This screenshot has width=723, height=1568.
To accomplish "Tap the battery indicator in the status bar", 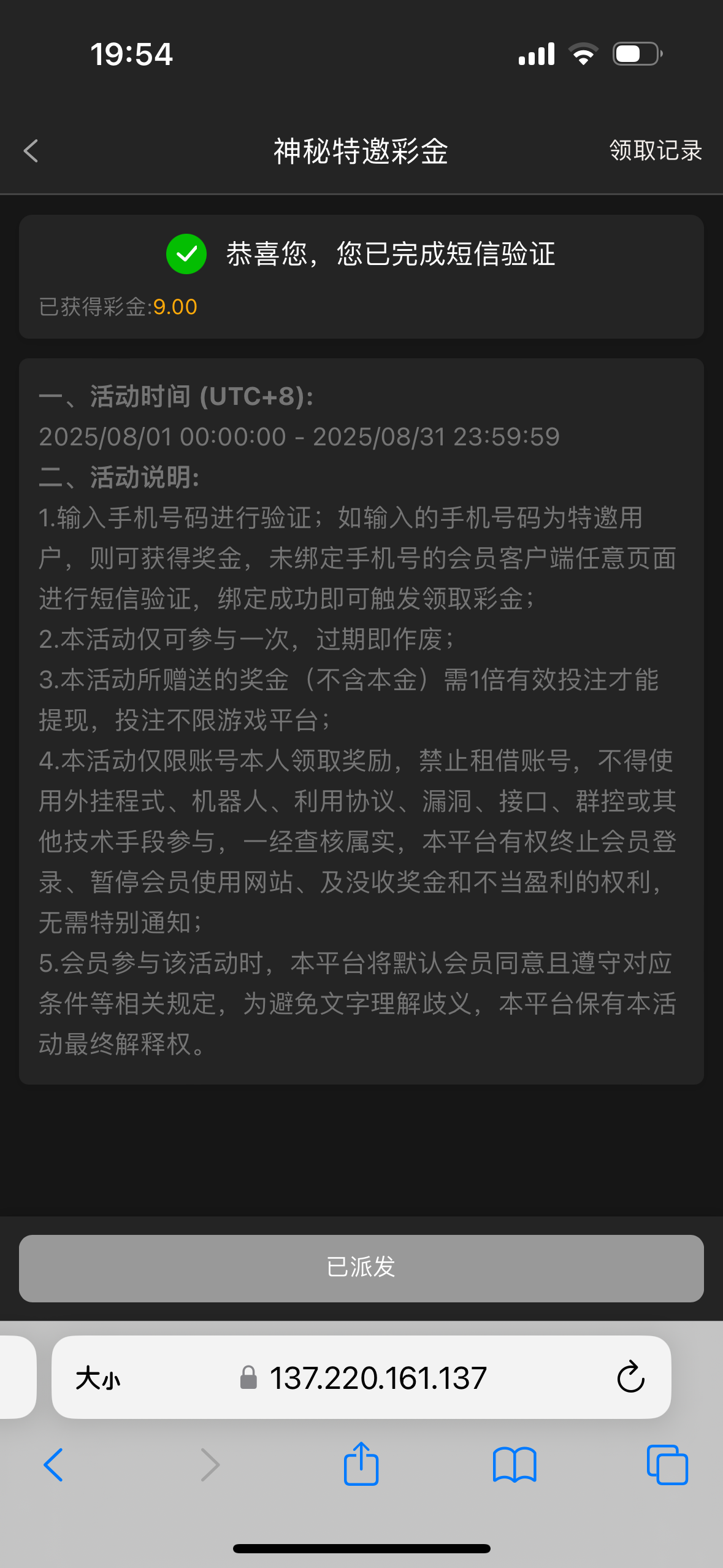I will coord(635,53).
